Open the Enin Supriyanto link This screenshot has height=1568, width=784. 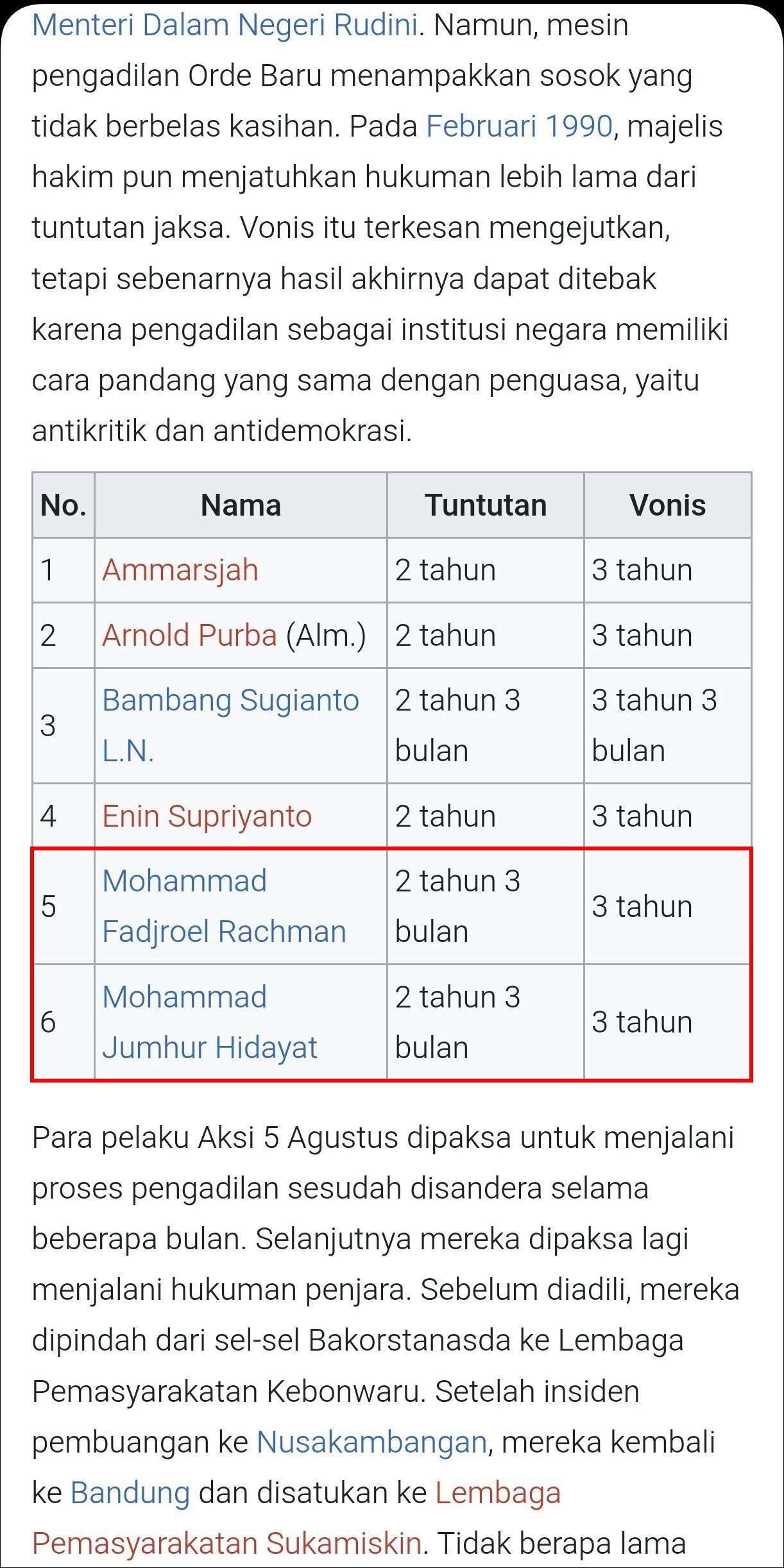click(x=207, y=816)
